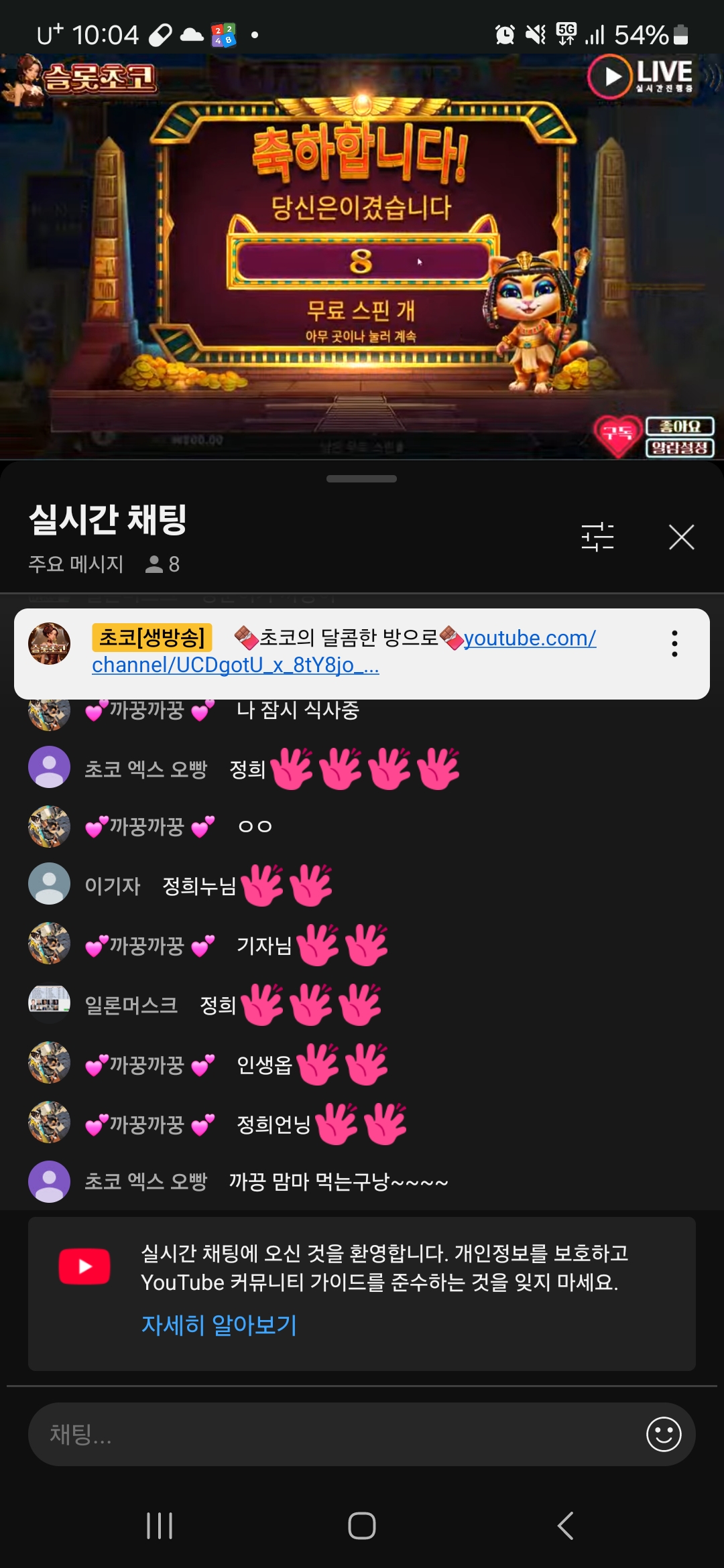The height and width of the screenshot is (1568, 724).
Task: Open overflow menu on pinned 초코 message
Action: [674, 643]
